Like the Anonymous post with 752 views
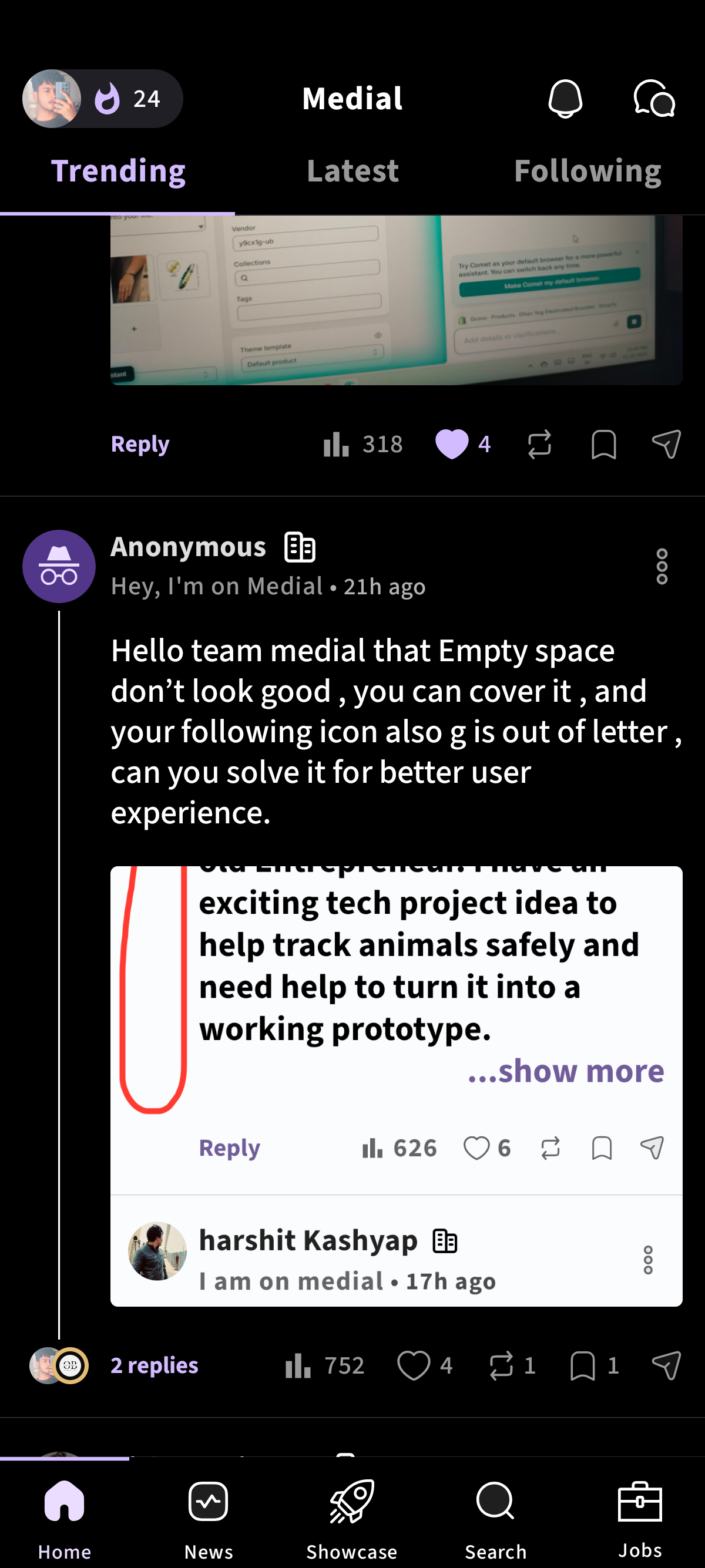 pos(414,1365)
